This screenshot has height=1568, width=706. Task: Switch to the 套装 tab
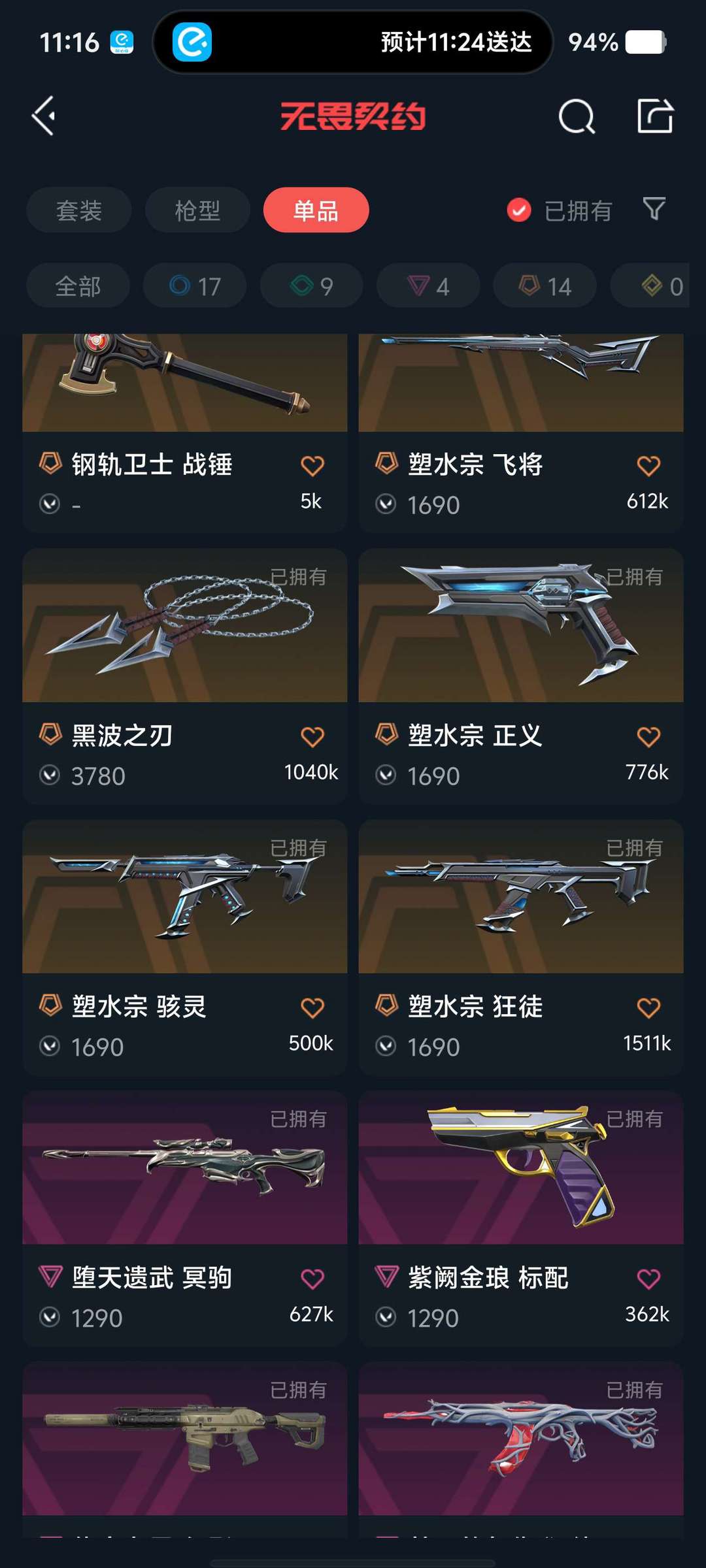point(79,210)
